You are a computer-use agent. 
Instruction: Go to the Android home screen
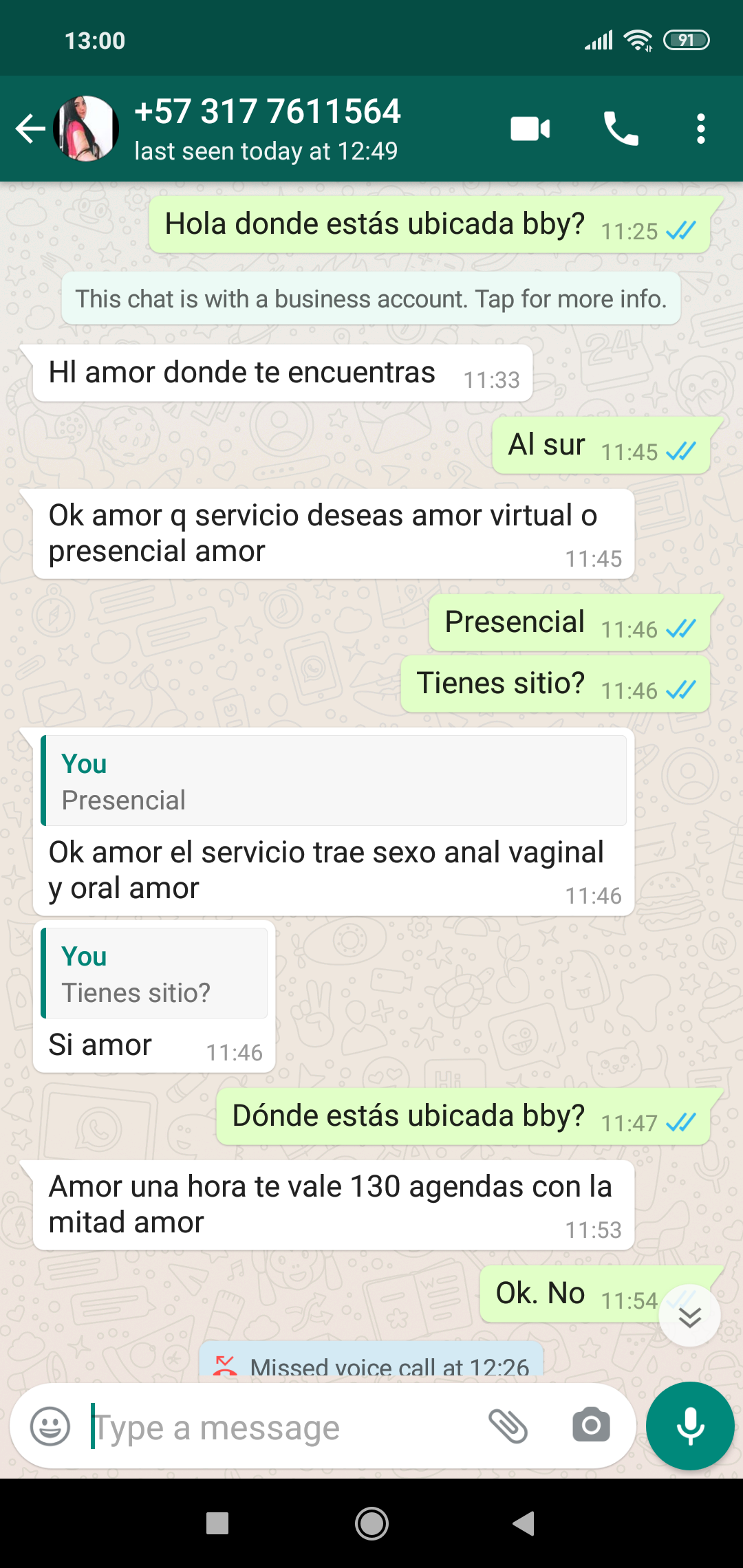pyautogui.click(x=371, y=1523)
